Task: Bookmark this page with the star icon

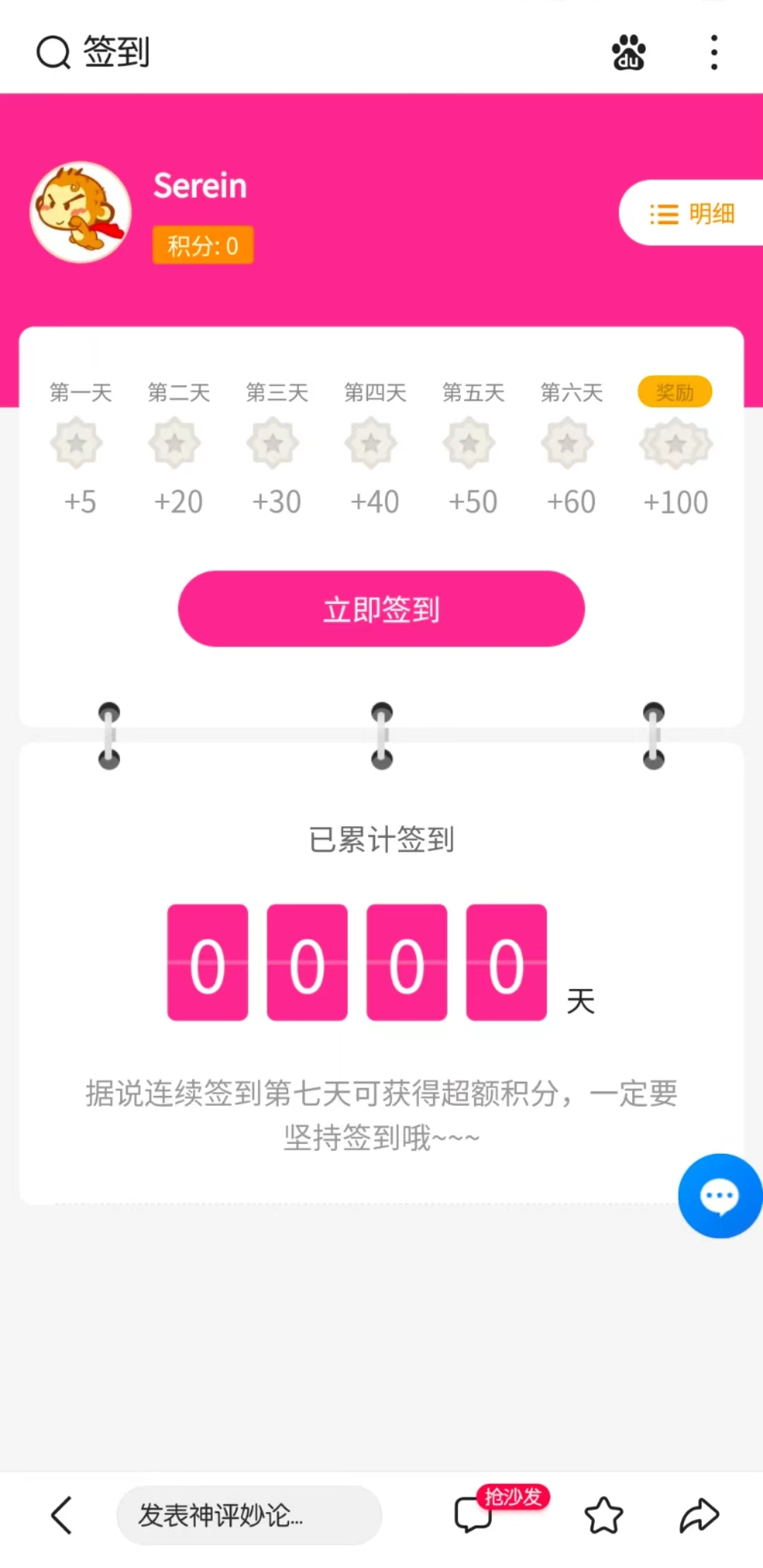Action: [603, 1515]
